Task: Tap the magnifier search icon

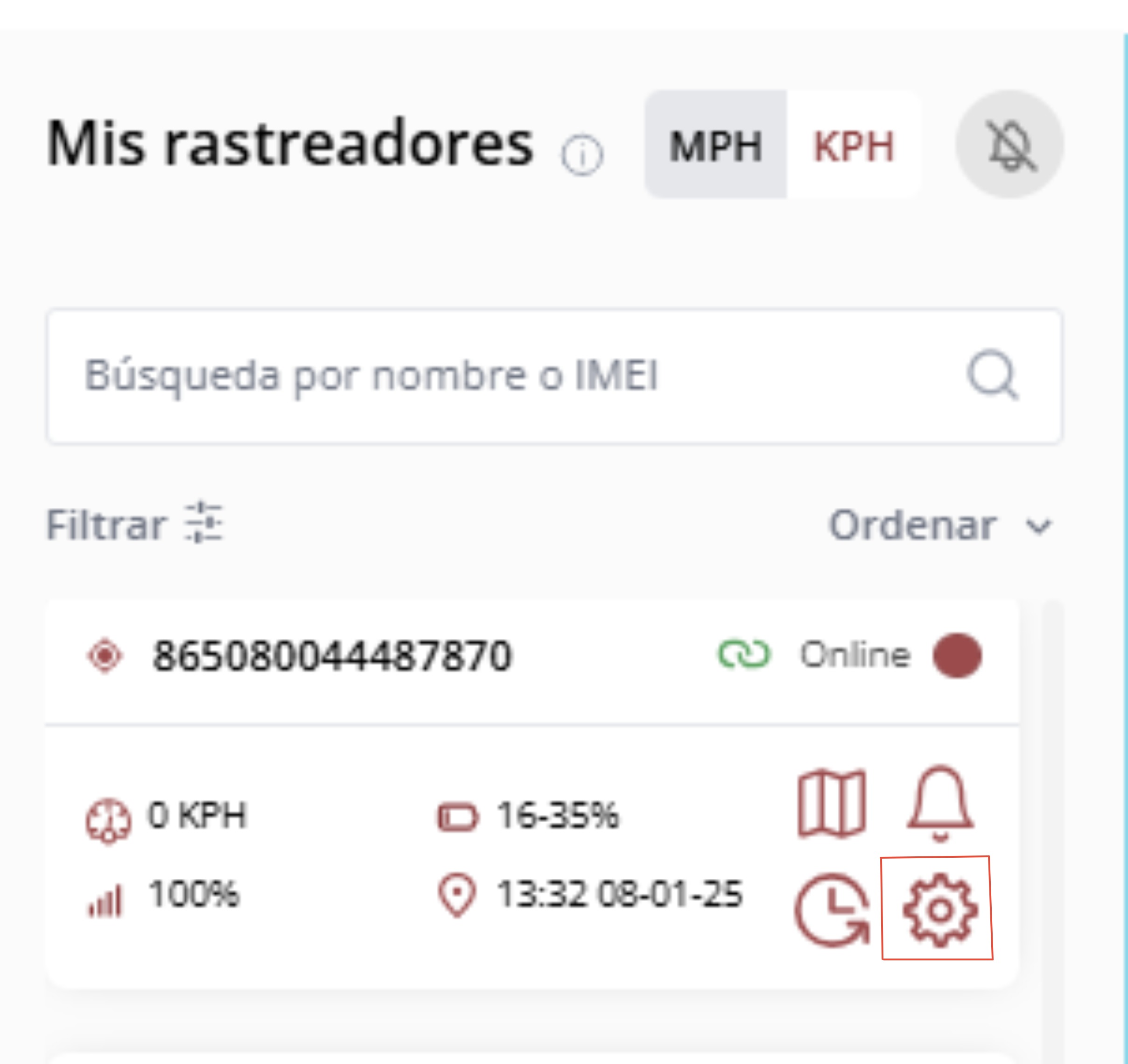Action: 992,375
